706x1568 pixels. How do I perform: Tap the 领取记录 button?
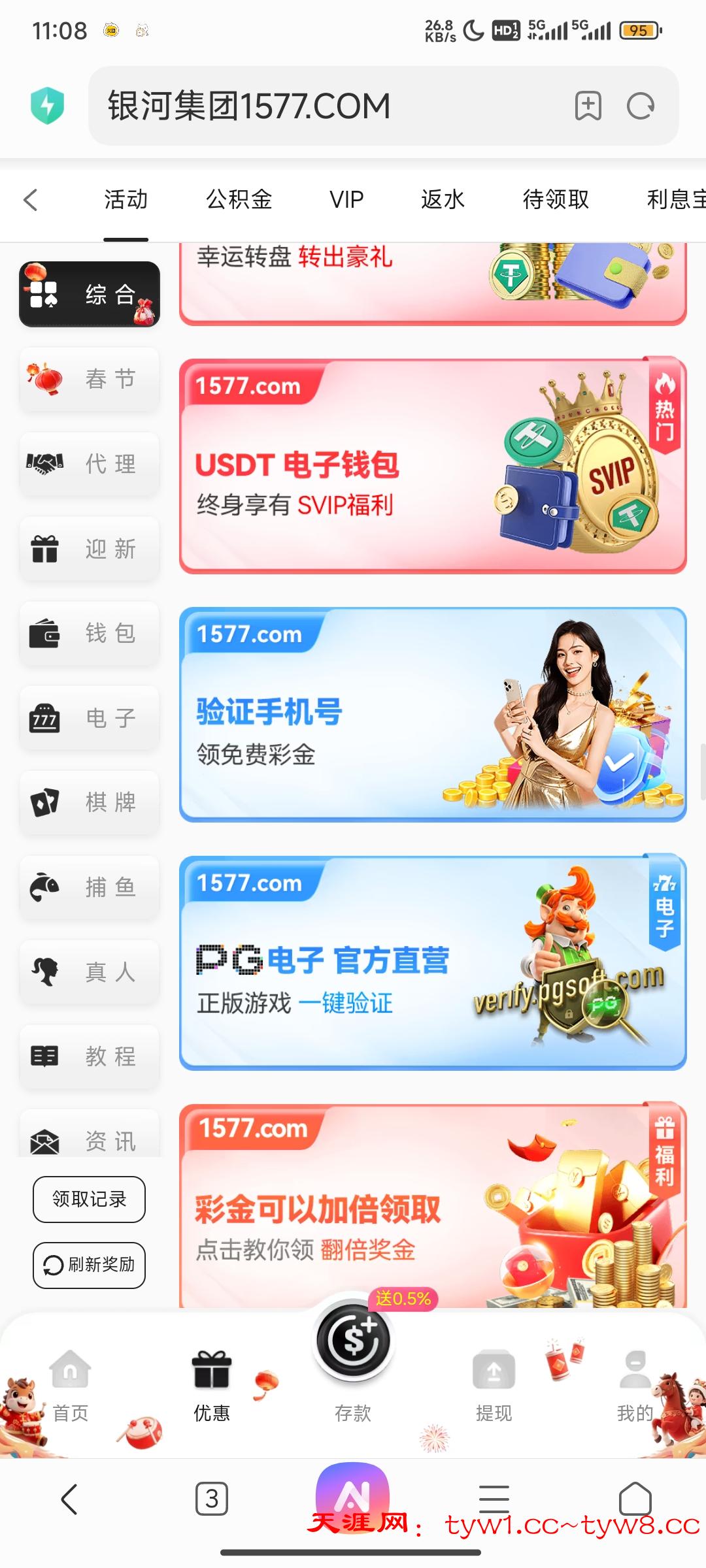pos(89,1199)
